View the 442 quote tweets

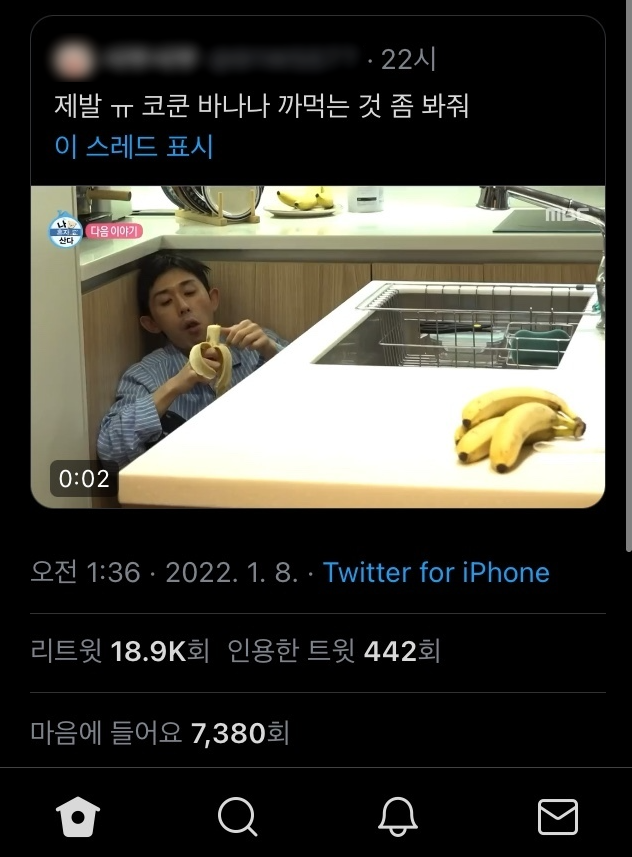[x=334, y=652]
